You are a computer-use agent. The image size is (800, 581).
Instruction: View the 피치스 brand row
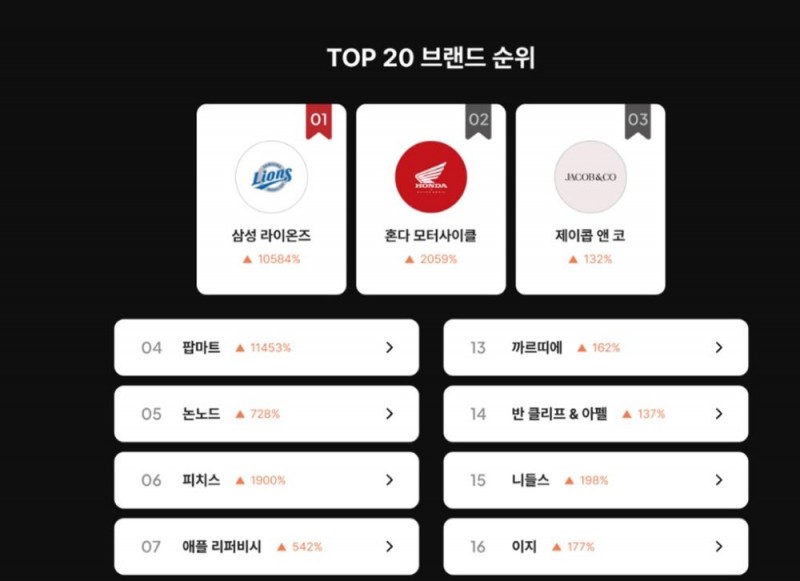coord(266,480)
